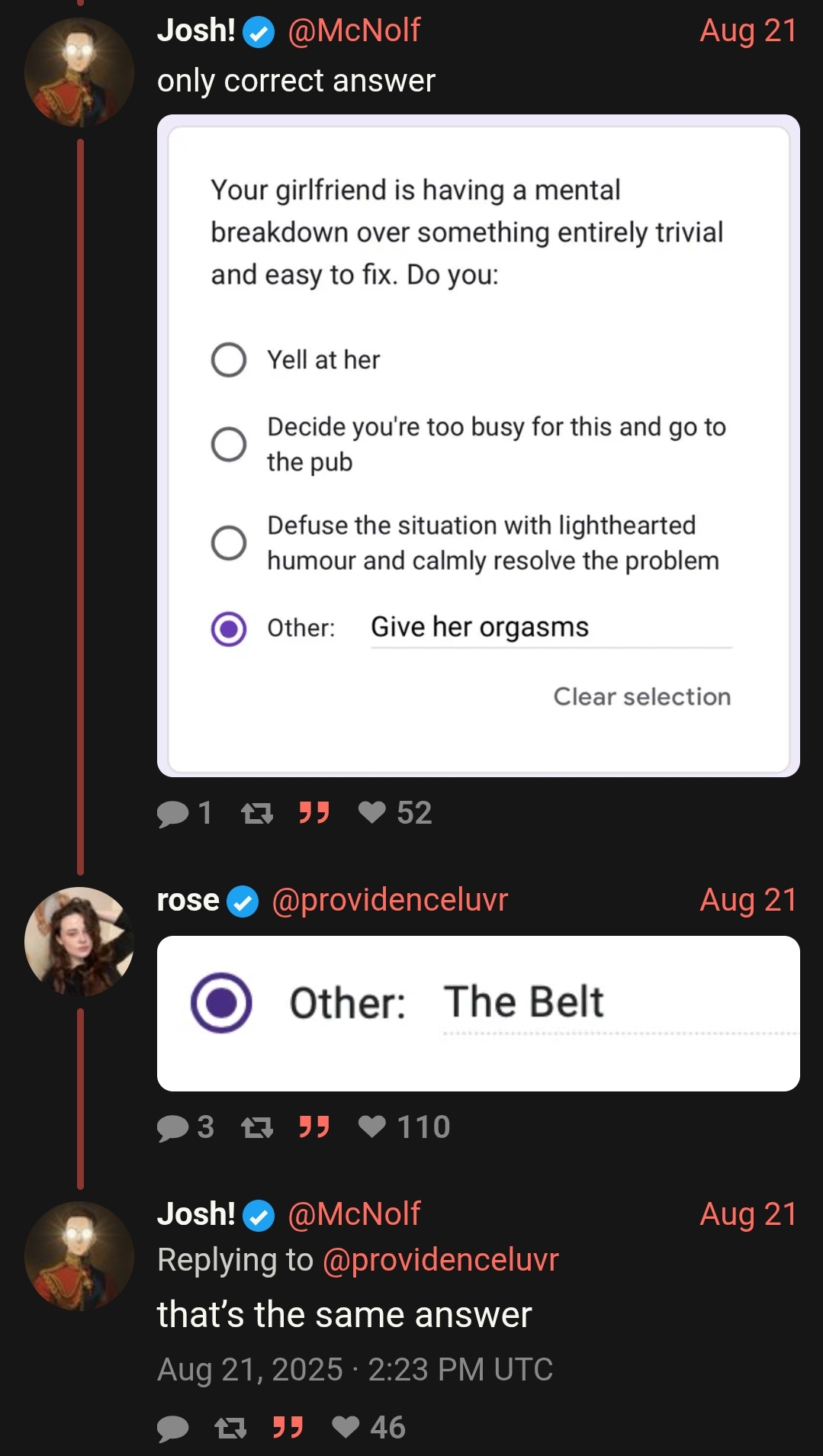Reply to Josh's 'only correct answer' tweet
The height and width of the screenshot is (1456, 823).
point(173,813)
